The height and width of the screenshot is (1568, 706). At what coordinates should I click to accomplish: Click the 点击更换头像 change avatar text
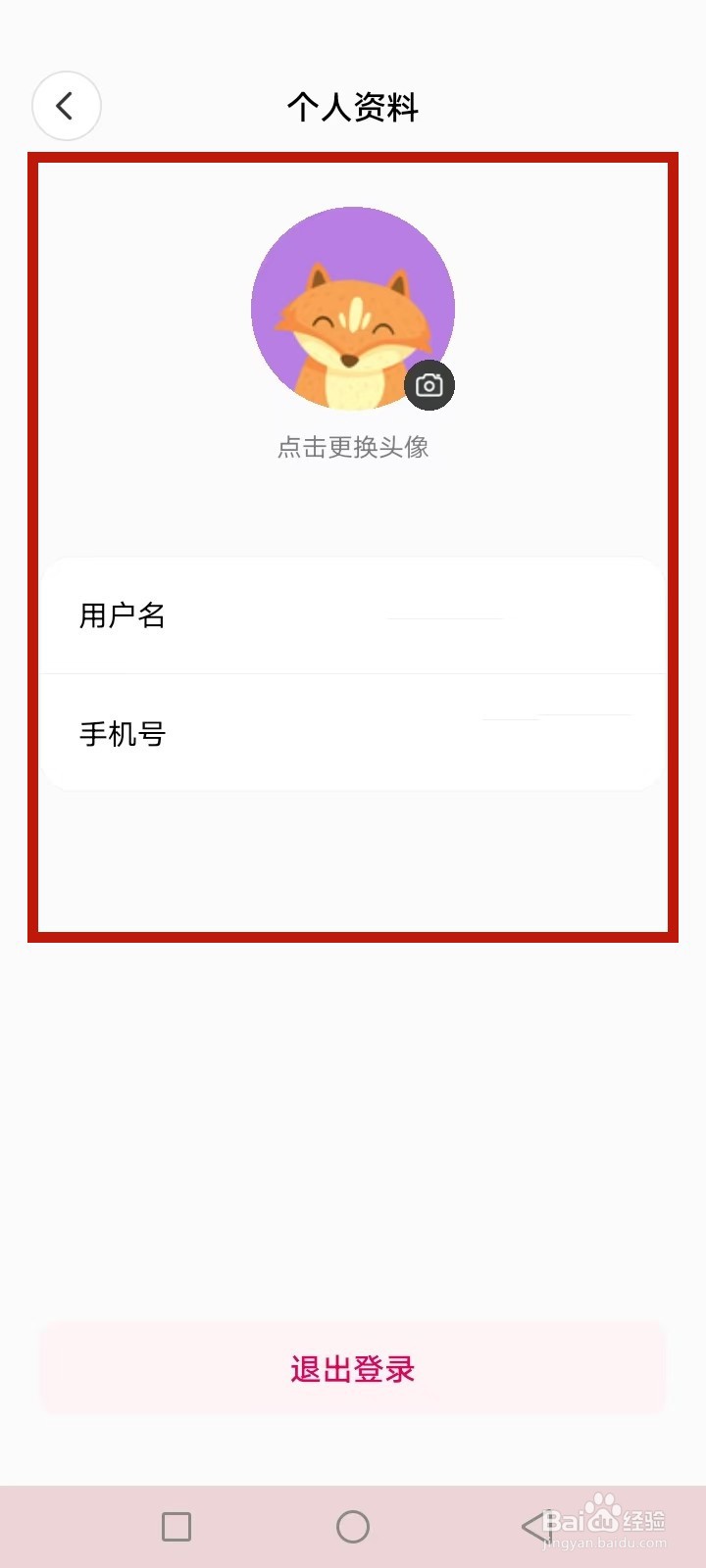tap(355, 447)
